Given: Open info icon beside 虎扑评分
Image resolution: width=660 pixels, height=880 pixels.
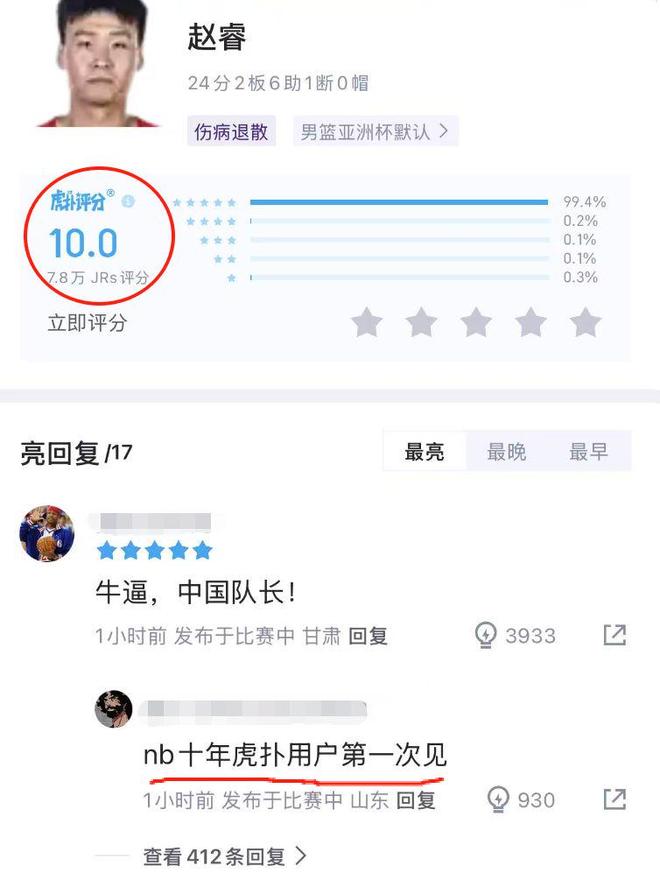Looking at the screenshot, I should (127, 201).
